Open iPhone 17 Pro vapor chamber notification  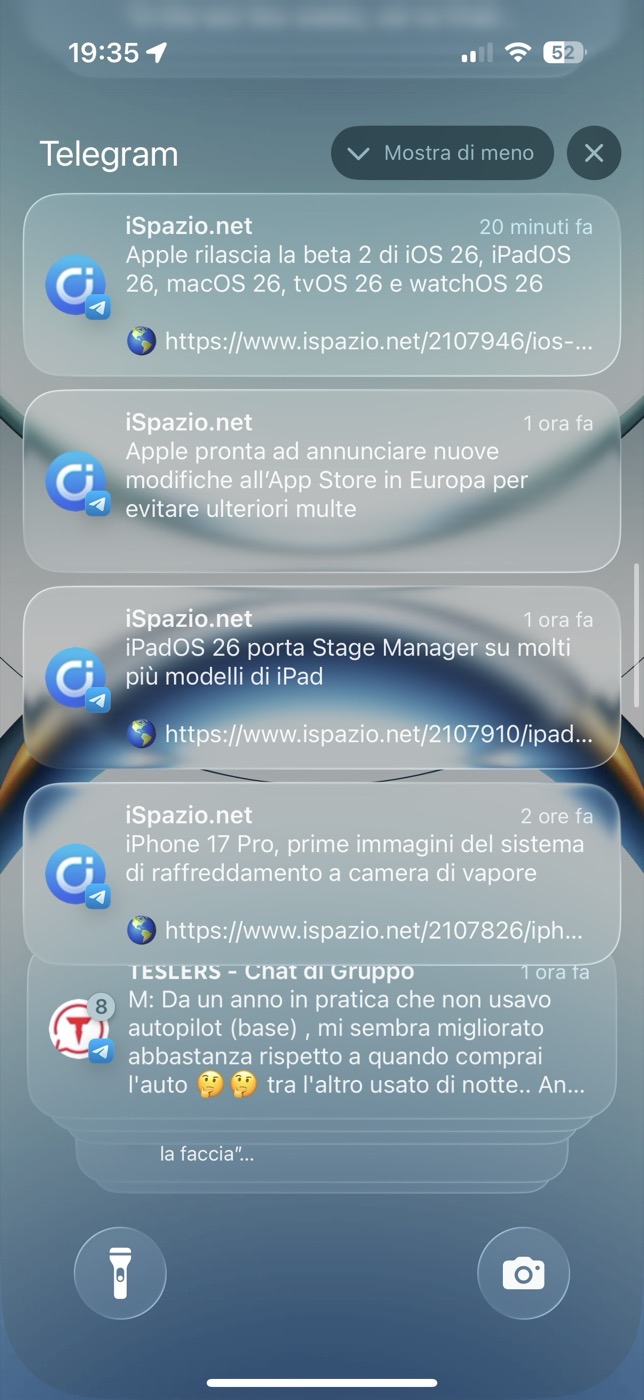click(322, 873)
